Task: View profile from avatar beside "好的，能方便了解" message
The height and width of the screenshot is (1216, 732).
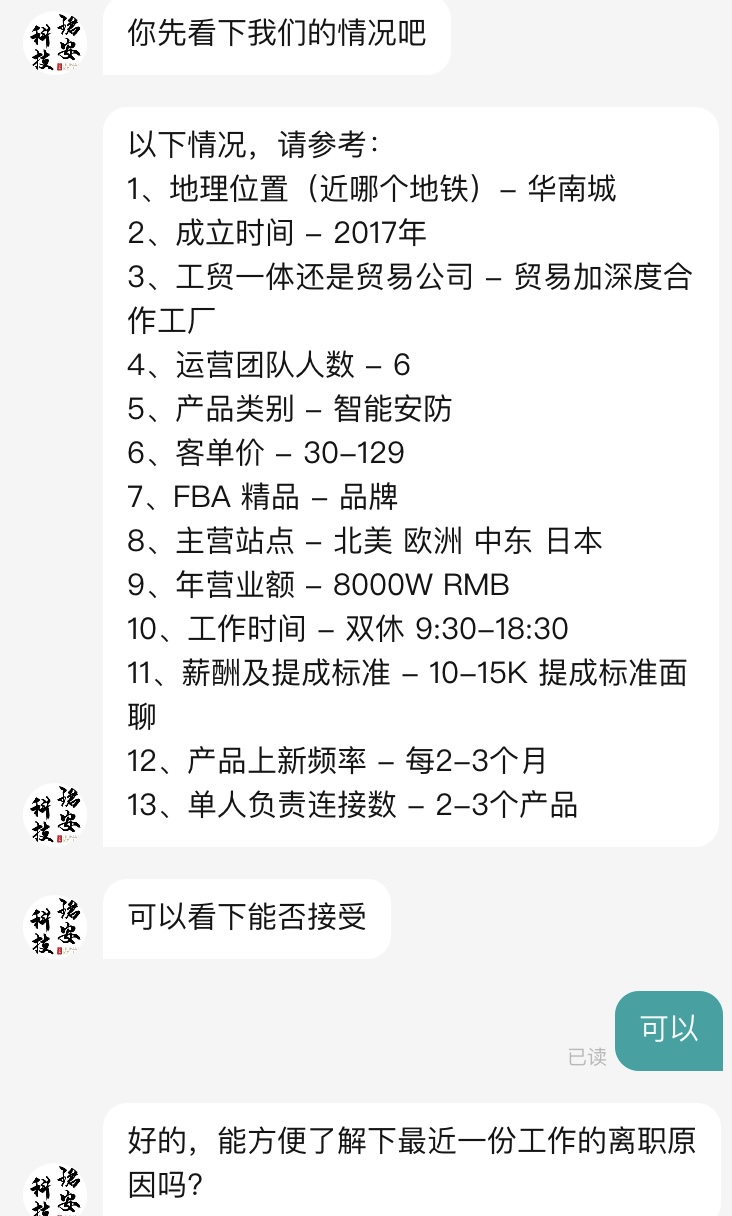Action: click(x=55, y=1190)
